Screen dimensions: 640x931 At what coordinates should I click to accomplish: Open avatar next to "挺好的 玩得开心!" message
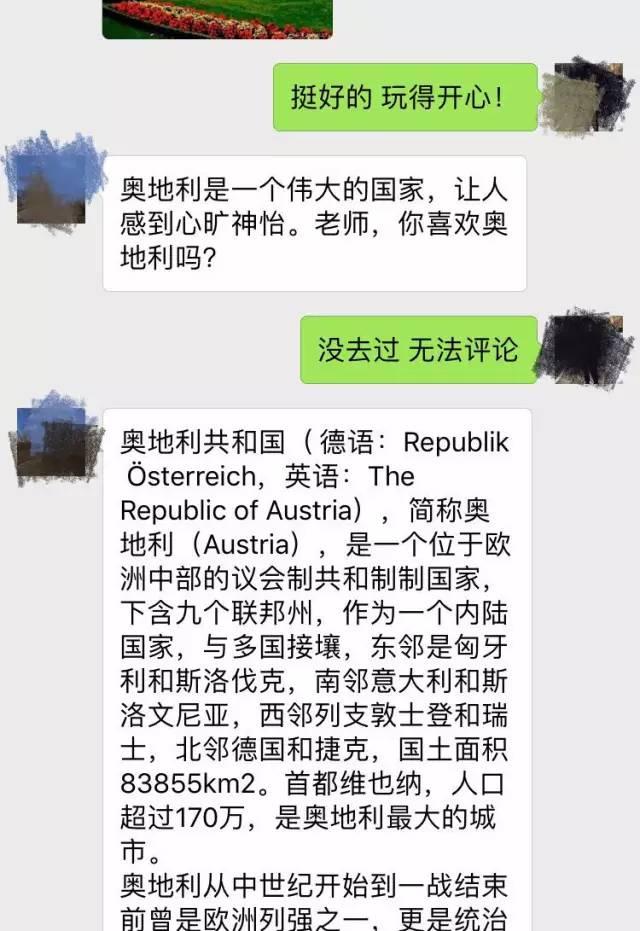click(588, 97)
